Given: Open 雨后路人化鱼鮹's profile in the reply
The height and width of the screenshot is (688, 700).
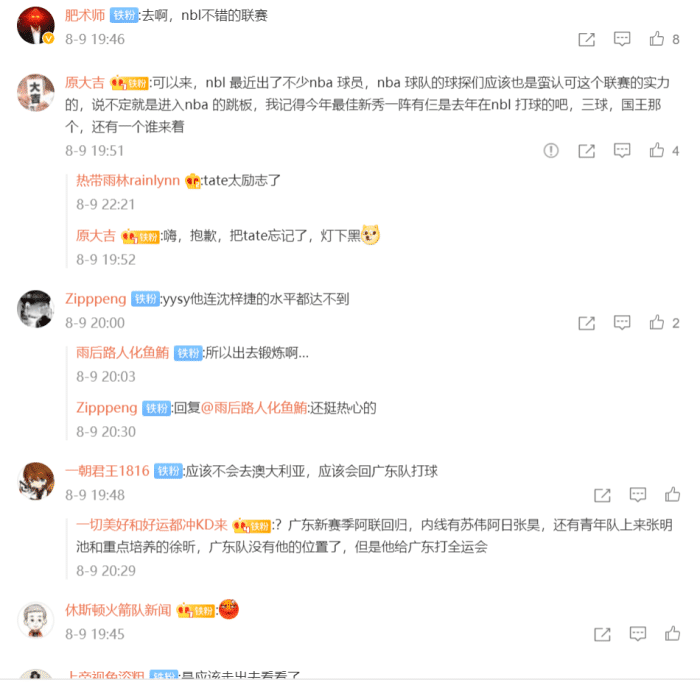Looking at the screenshot, I should click(122, 353).
